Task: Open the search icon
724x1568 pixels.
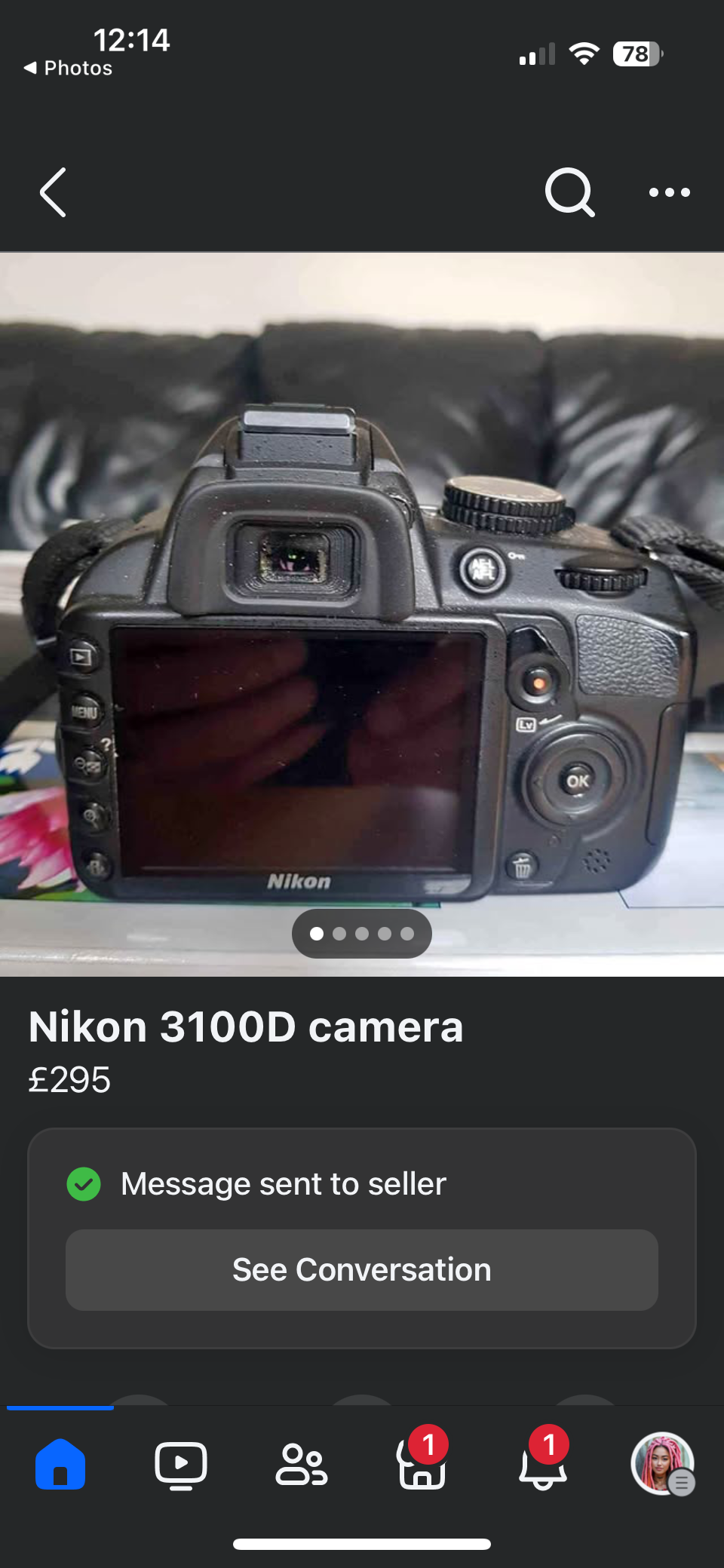Action: click(569, 192)
